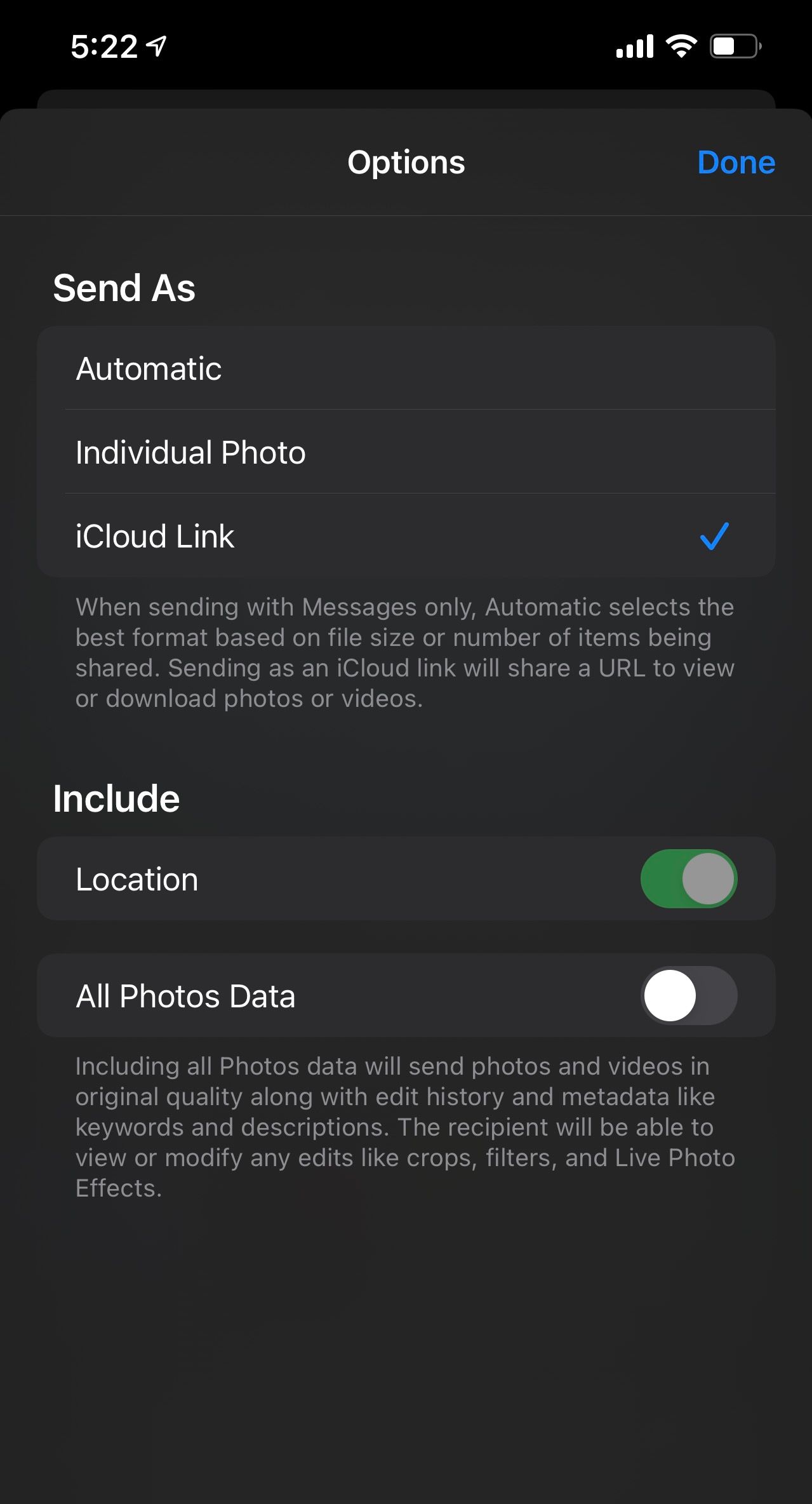The height and width of the screenshot is (1504, 812).
Task: Select the iCloud Link option
Action: [406, 536]
